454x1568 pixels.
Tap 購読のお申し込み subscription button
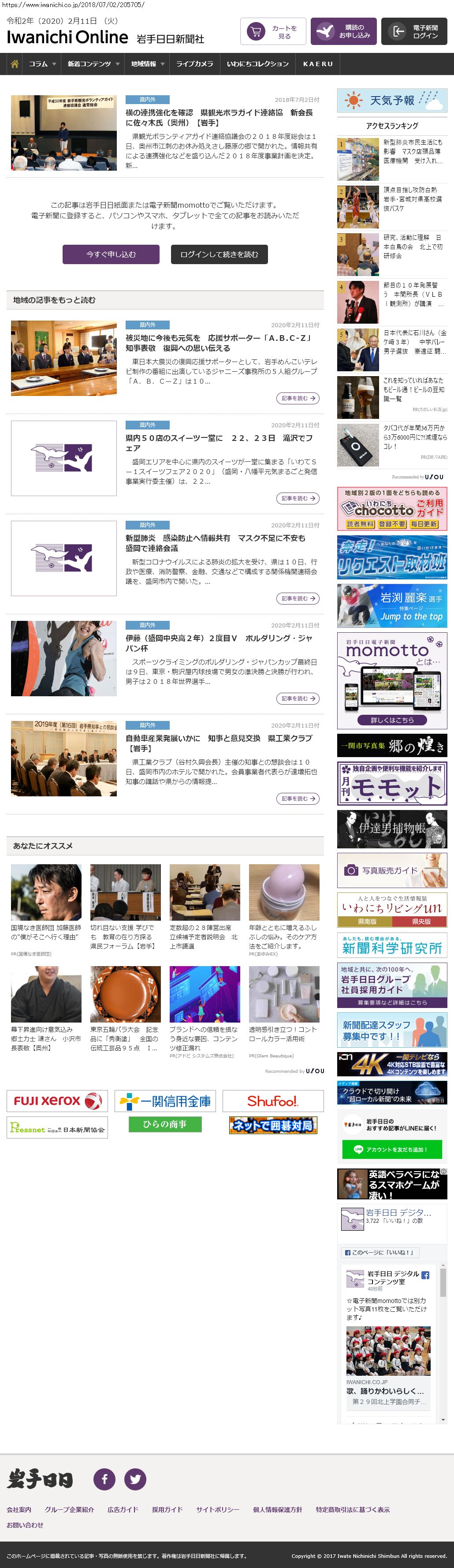(x=343, y=32)
